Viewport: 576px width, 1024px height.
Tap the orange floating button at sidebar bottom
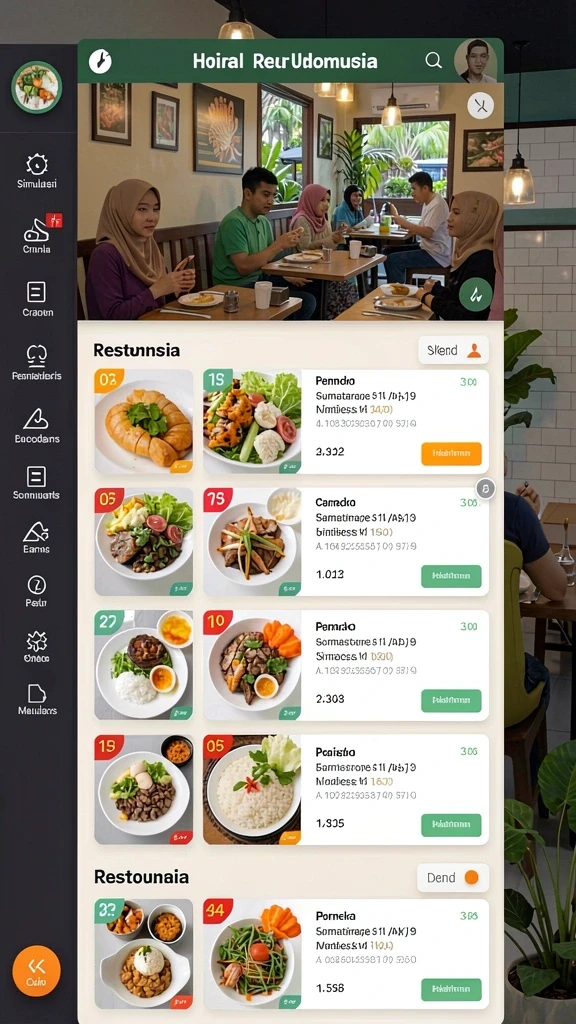point(37,970)
